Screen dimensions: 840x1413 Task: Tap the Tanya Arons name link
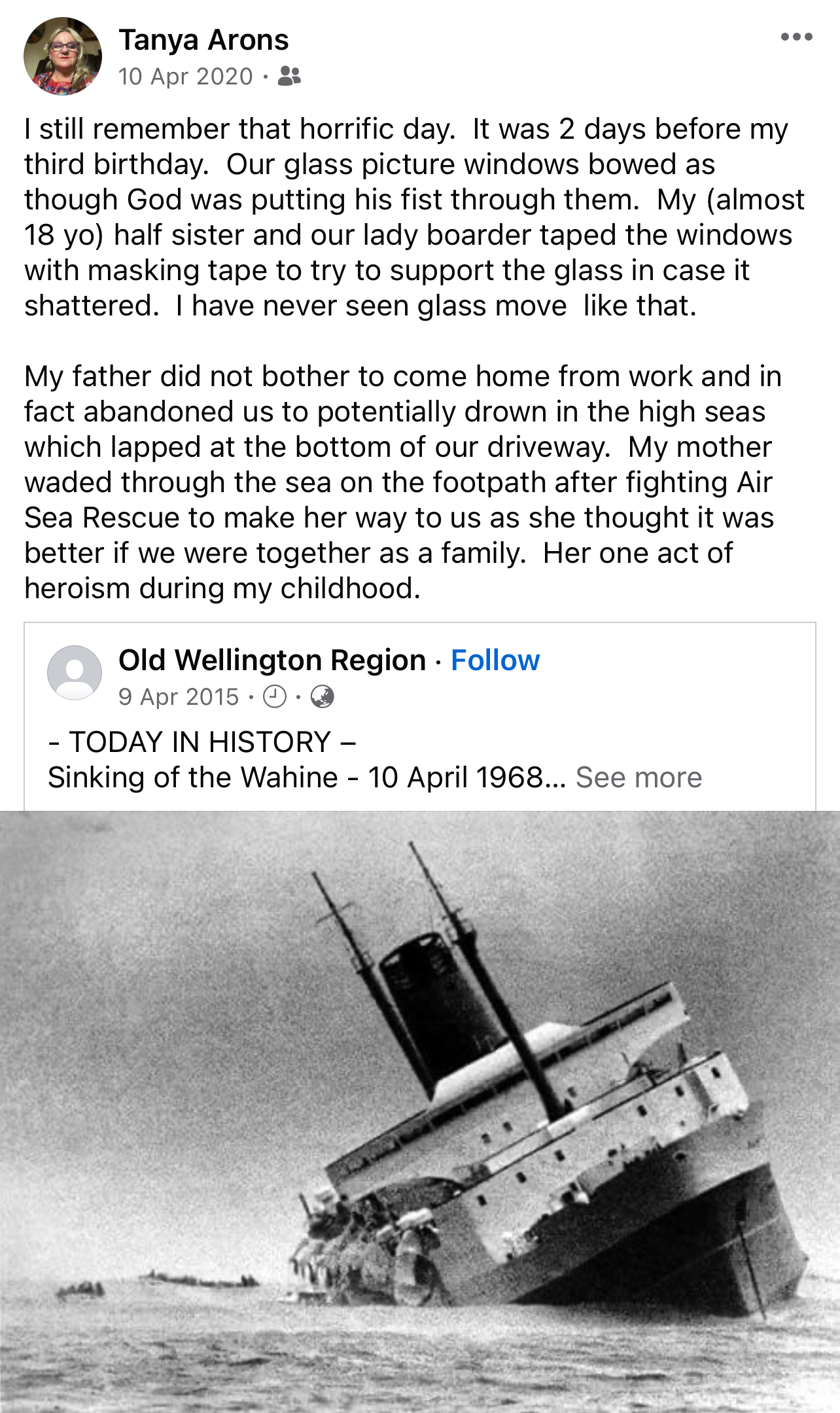point(203,40)
